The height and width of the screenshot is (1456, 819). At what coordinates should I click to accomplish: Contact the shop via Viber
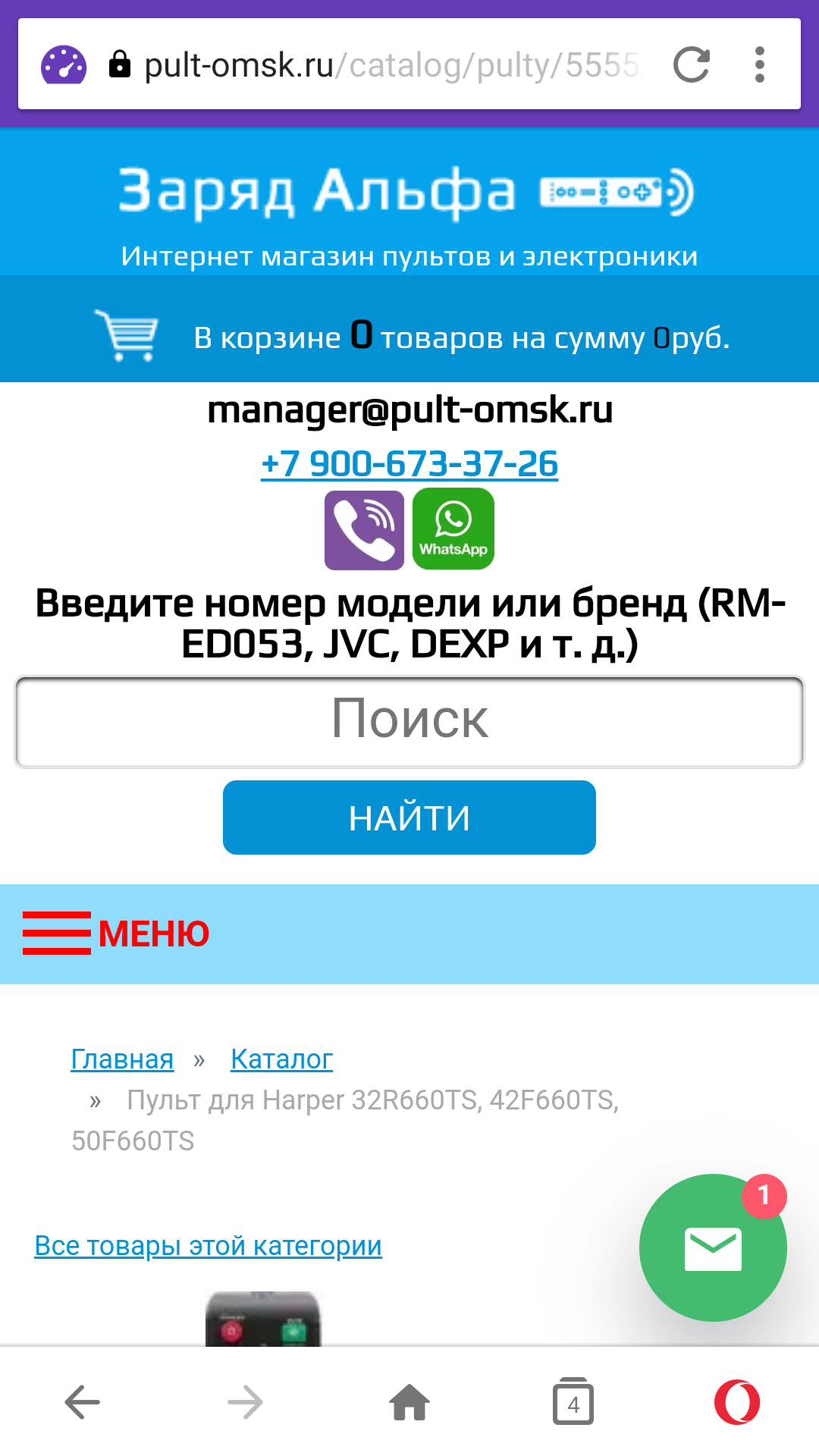click(364, 529)
